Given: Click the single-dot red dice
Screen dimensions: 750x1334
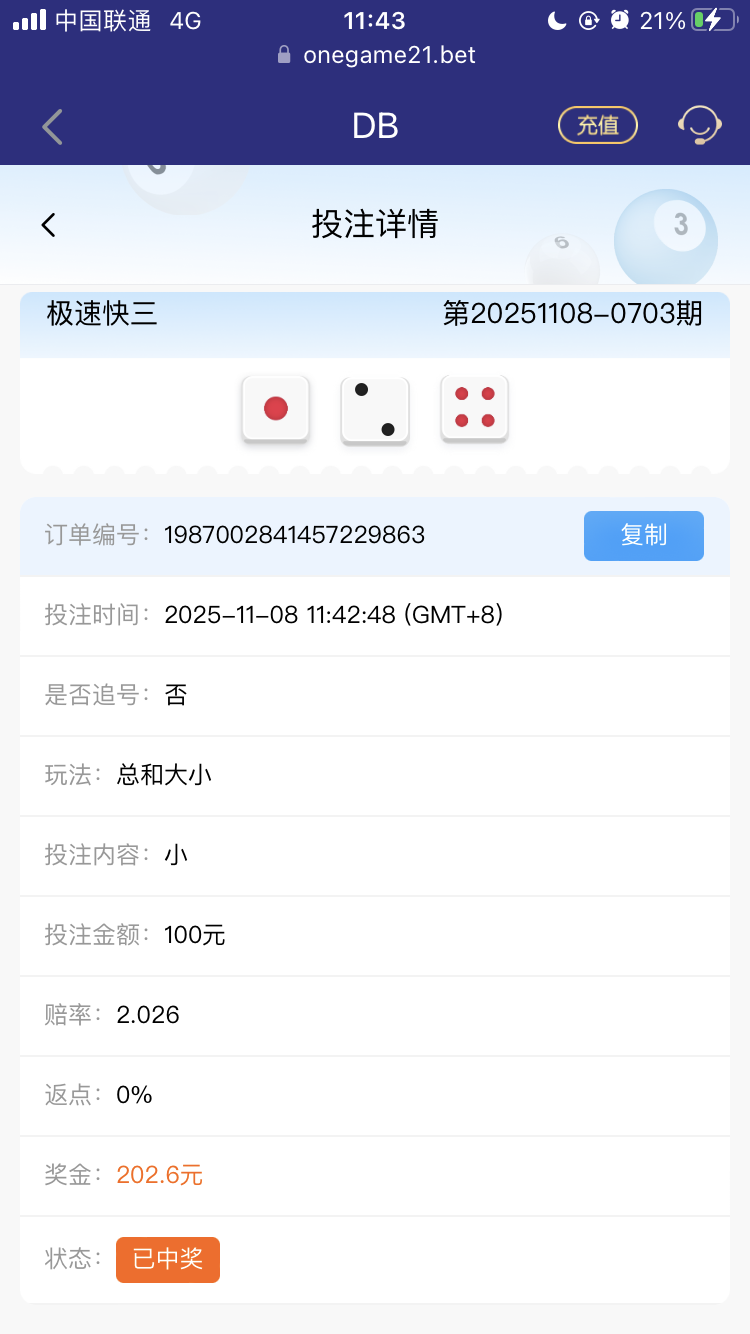Looking at the screenshot, I should coord(275,408).
